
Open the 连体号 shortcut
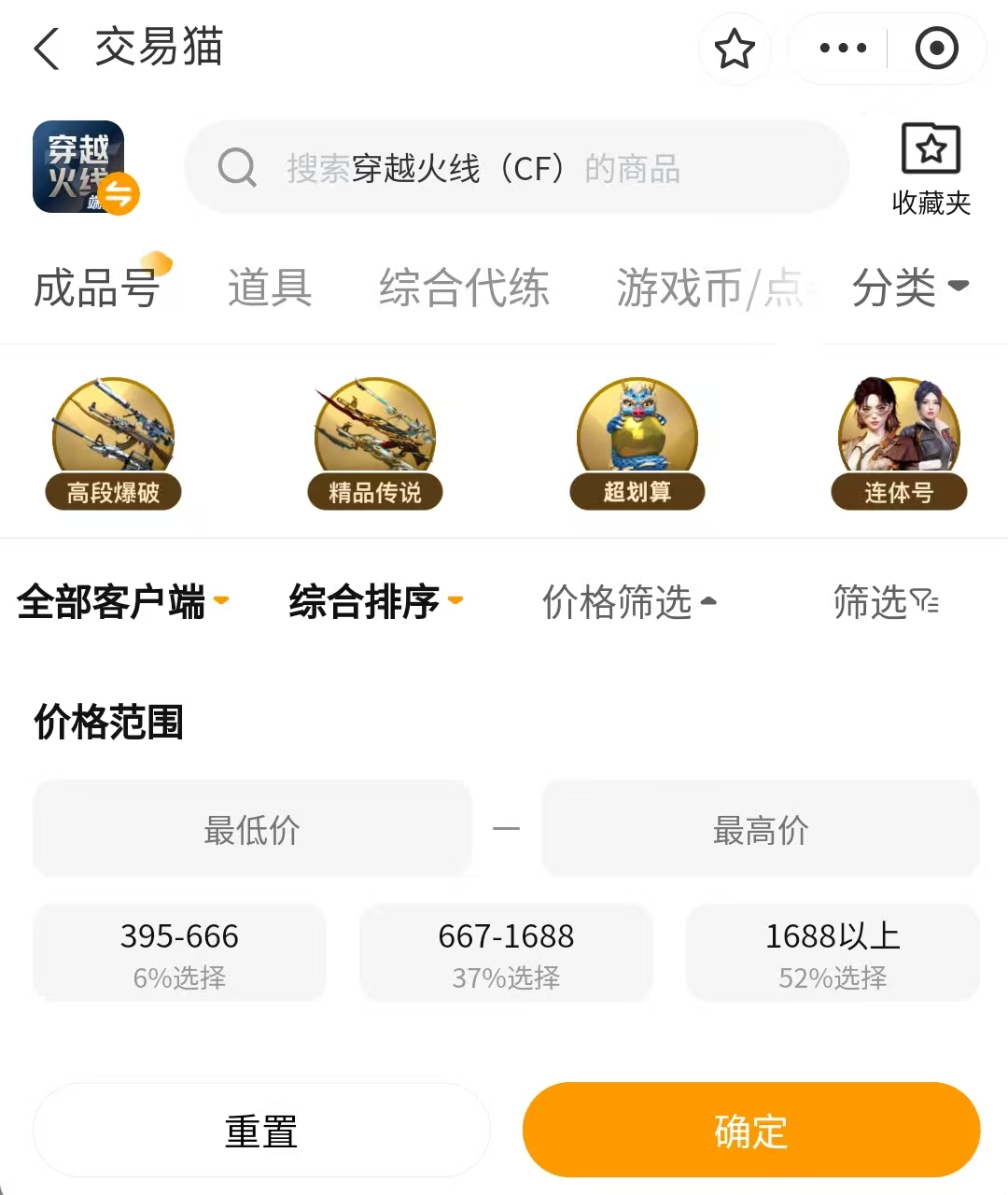point(899,443)
